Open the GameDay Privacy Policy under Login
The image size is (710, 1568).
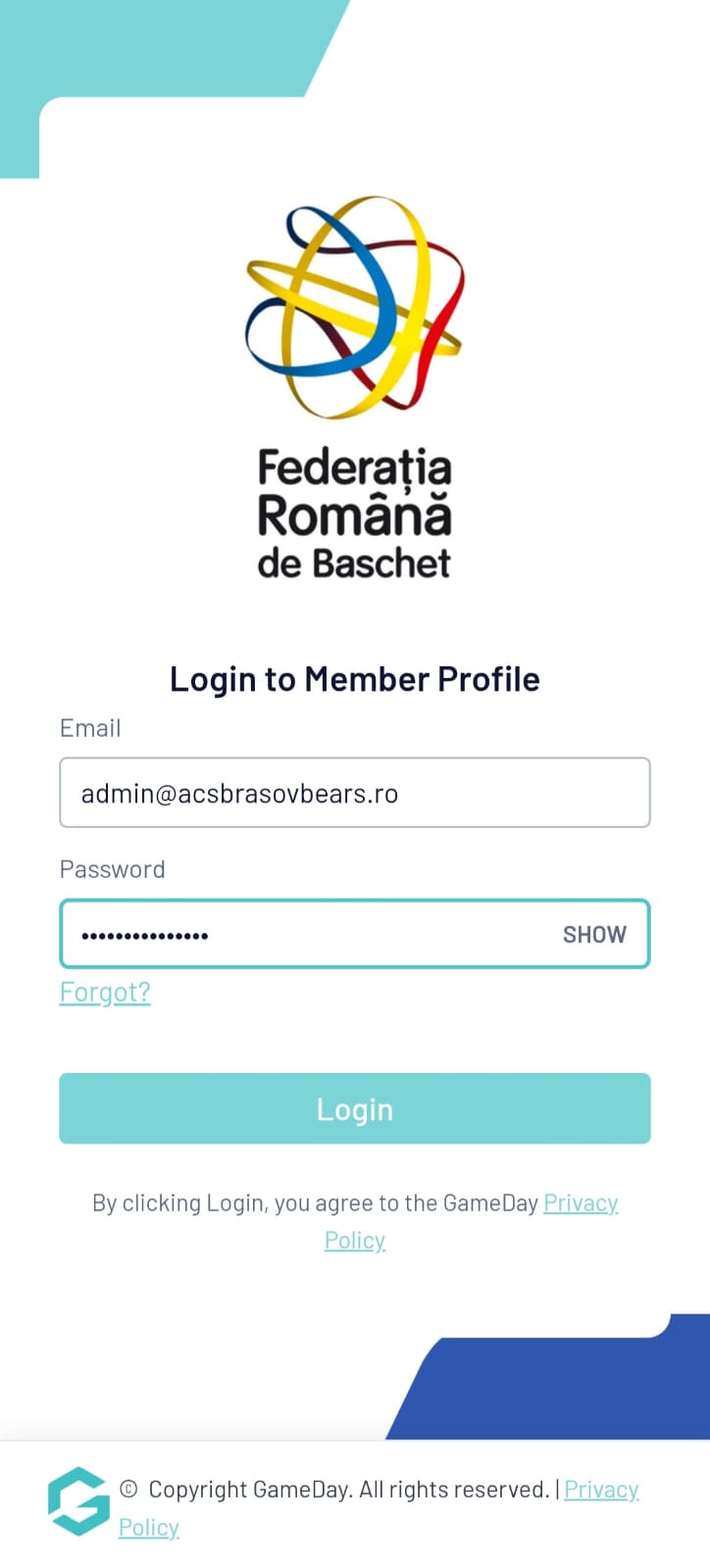(580, 1202)
